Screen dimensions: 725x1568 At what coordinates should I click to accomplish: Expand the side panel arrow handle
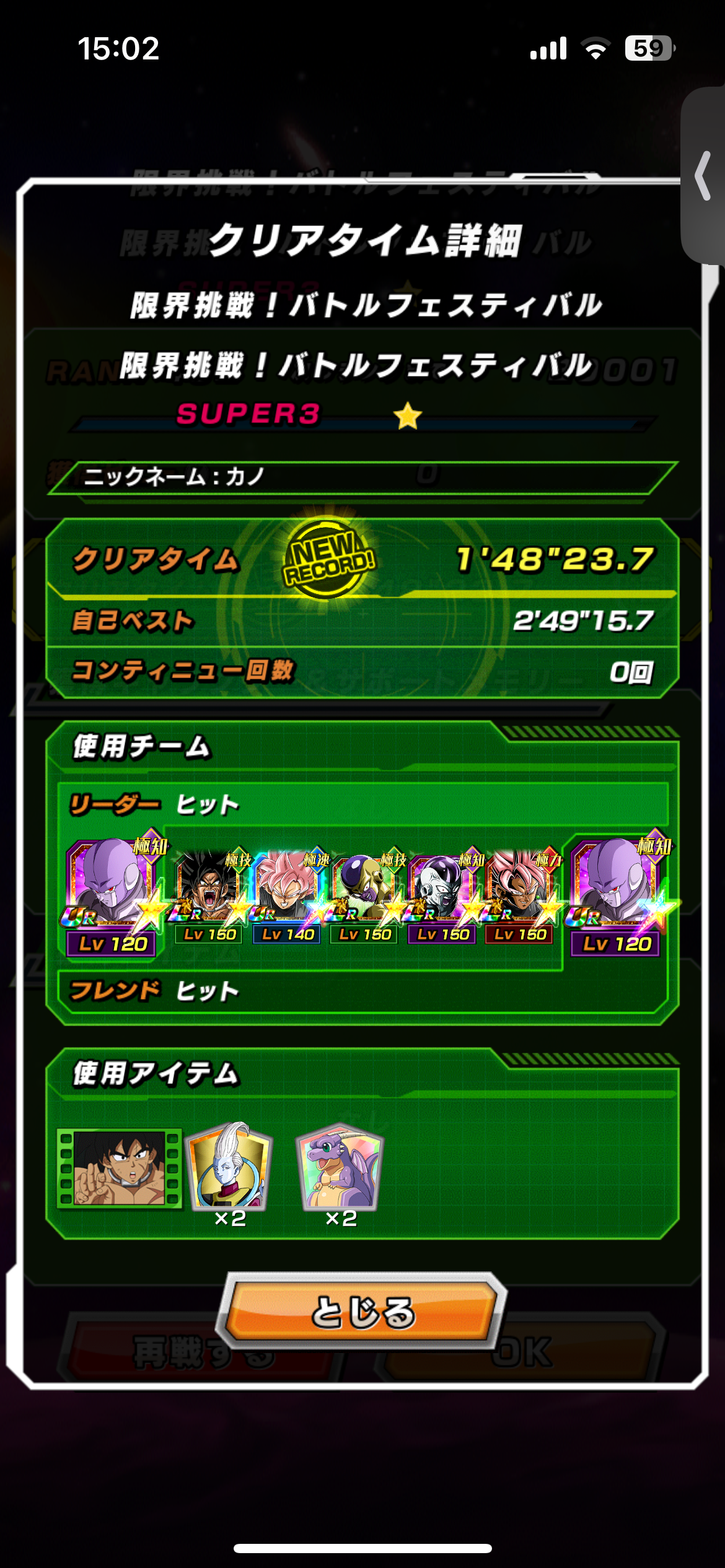pyautogui.click(x=703, y=176)
